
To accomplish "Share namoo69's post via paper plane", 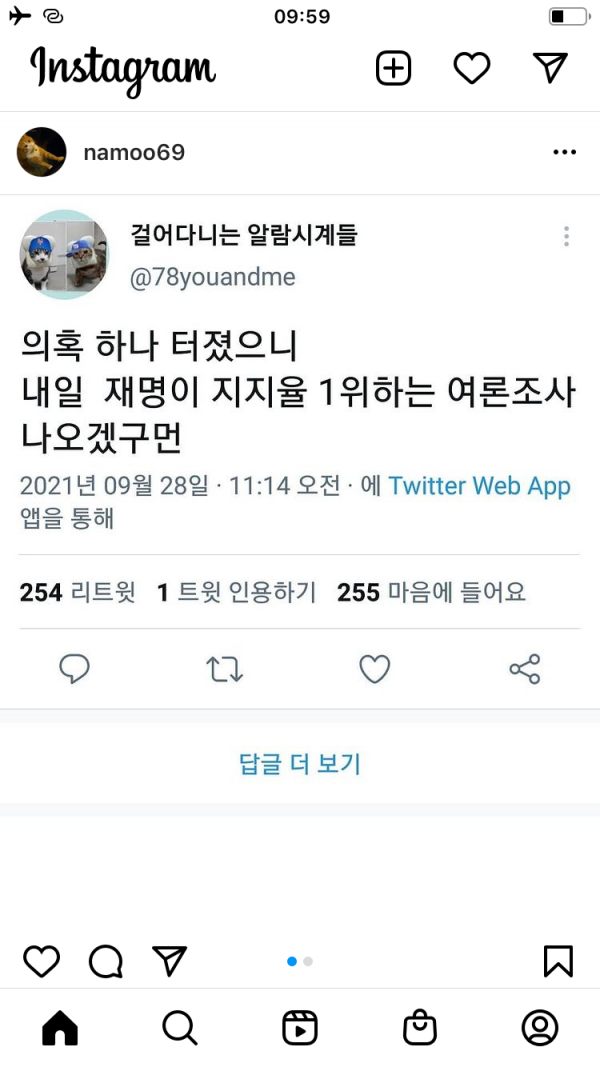I will pos(170,961).
